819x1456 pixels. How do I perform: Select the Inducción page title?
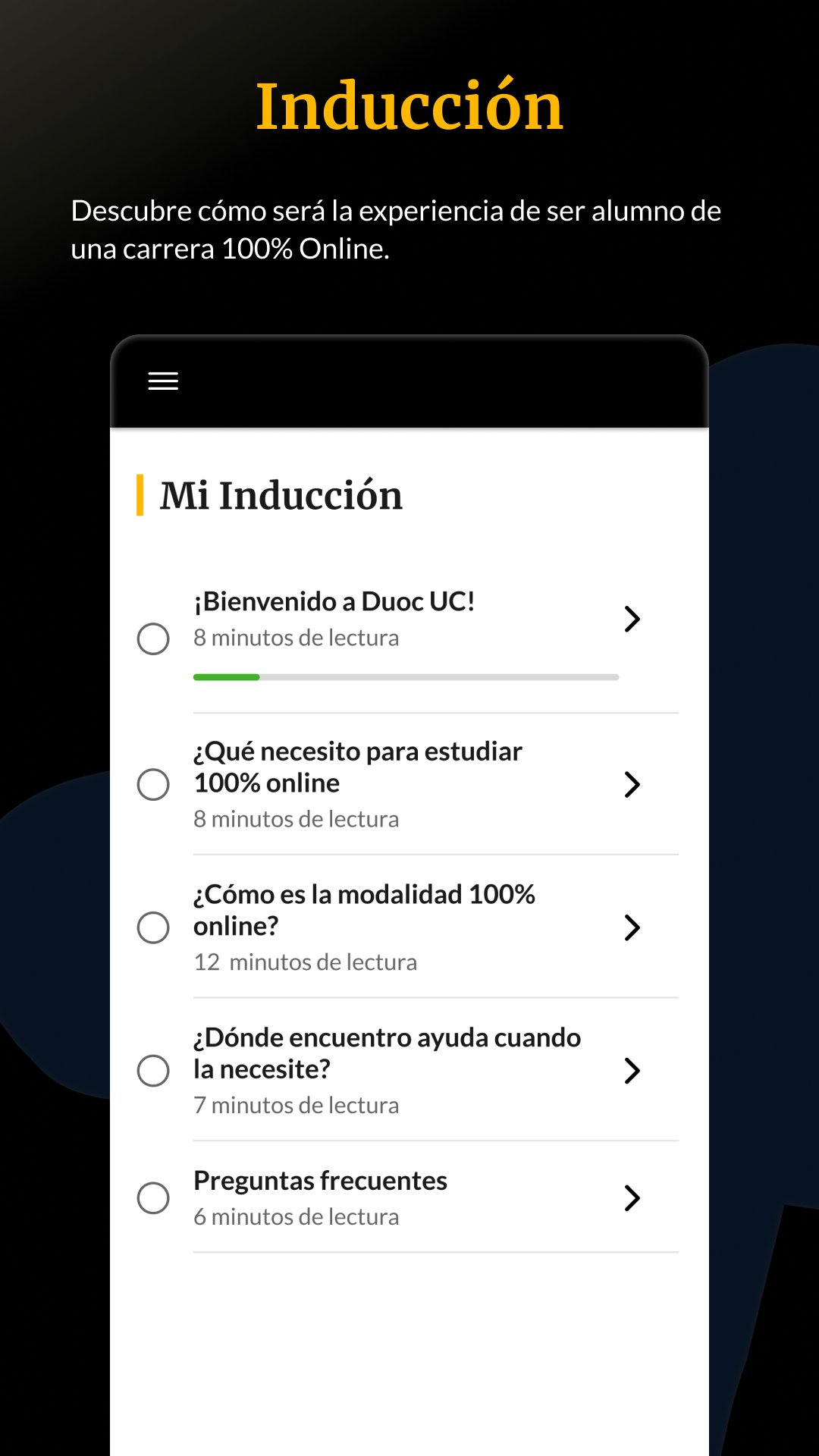[409, 106]
